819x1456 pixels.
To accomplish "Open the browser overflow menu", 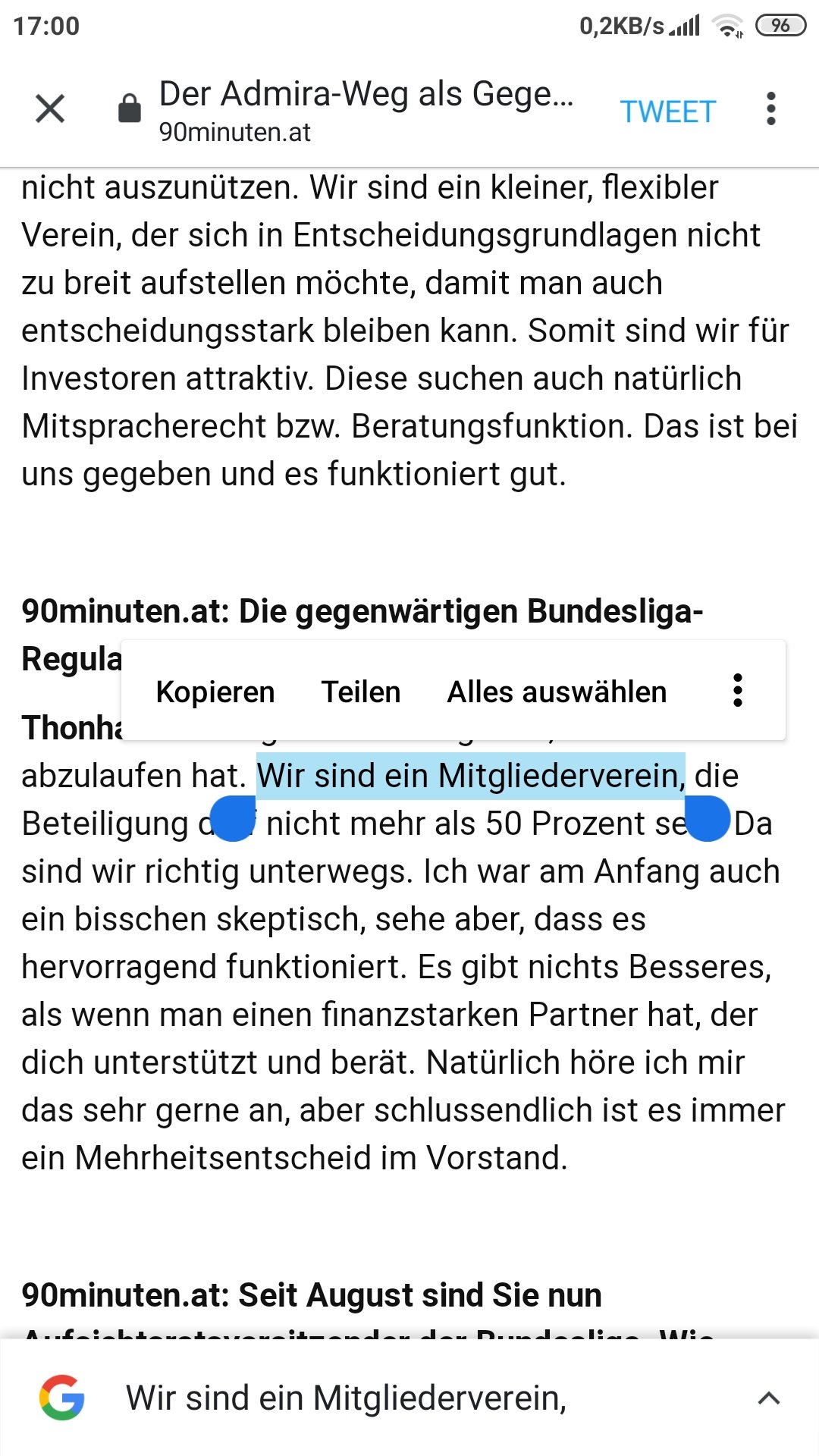I will coord(771,108).
